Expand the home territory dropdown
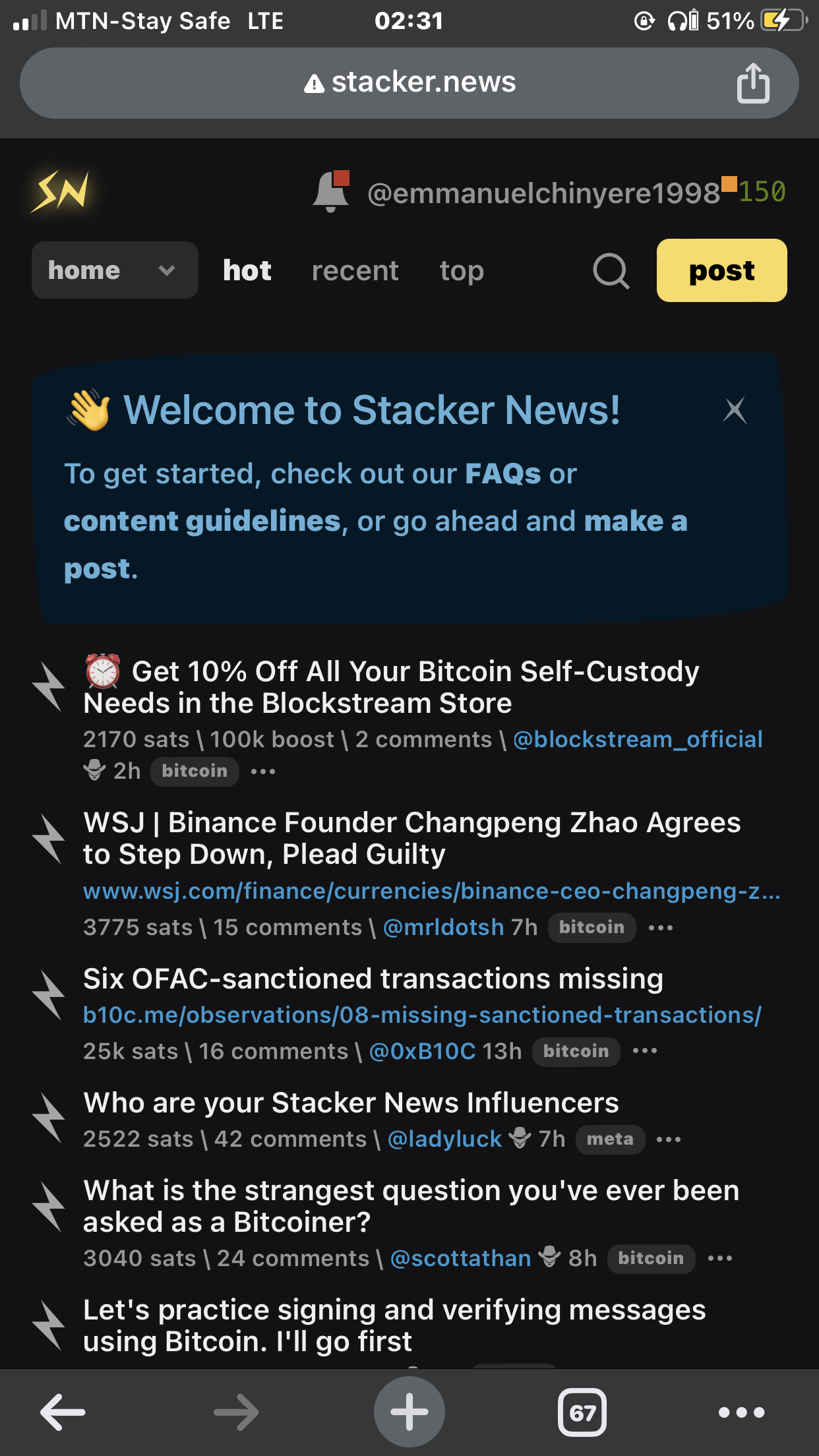Image resolution: width=819 pixels, height=1456 pixels. 115,270
